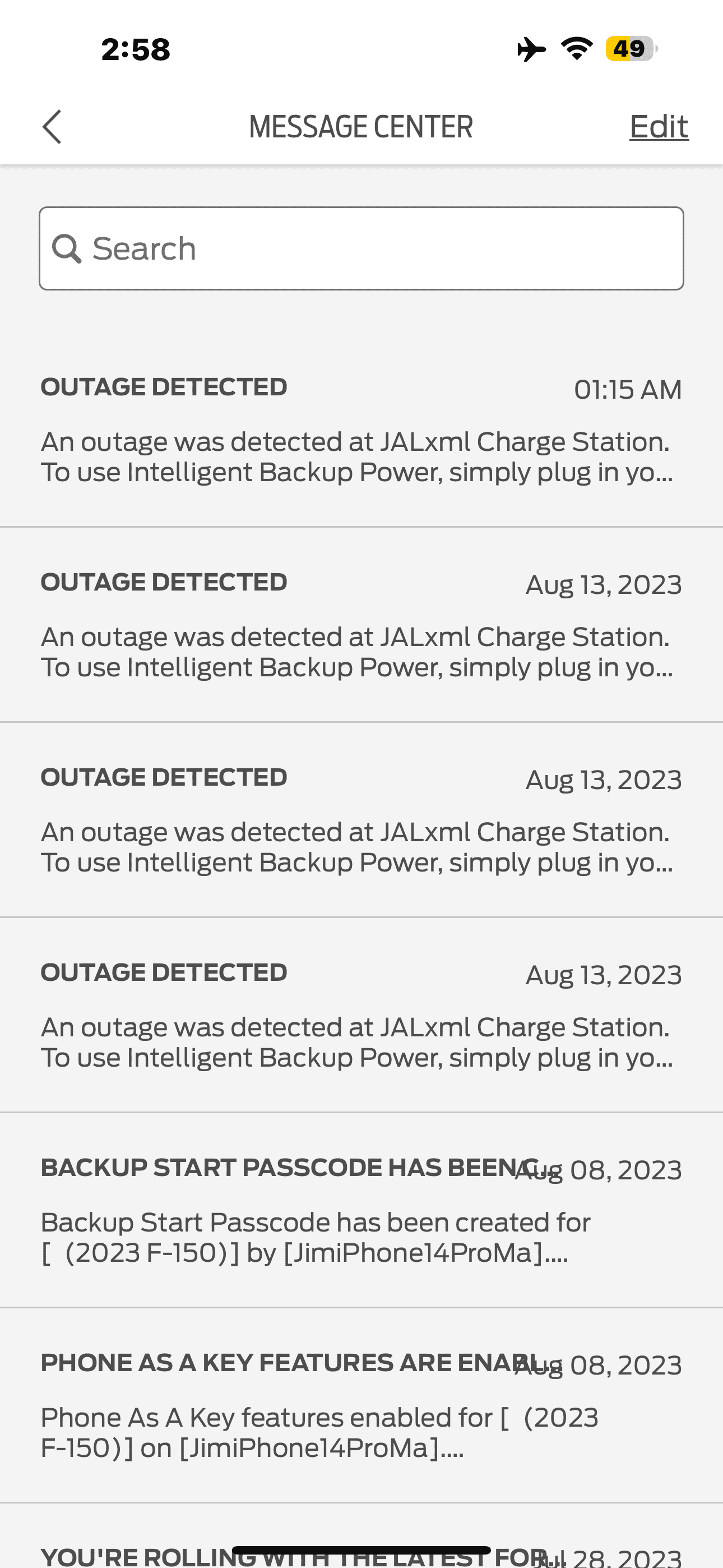Go back from Message Center
Viewport: 723px width, 1568px height.
[52, 127]
